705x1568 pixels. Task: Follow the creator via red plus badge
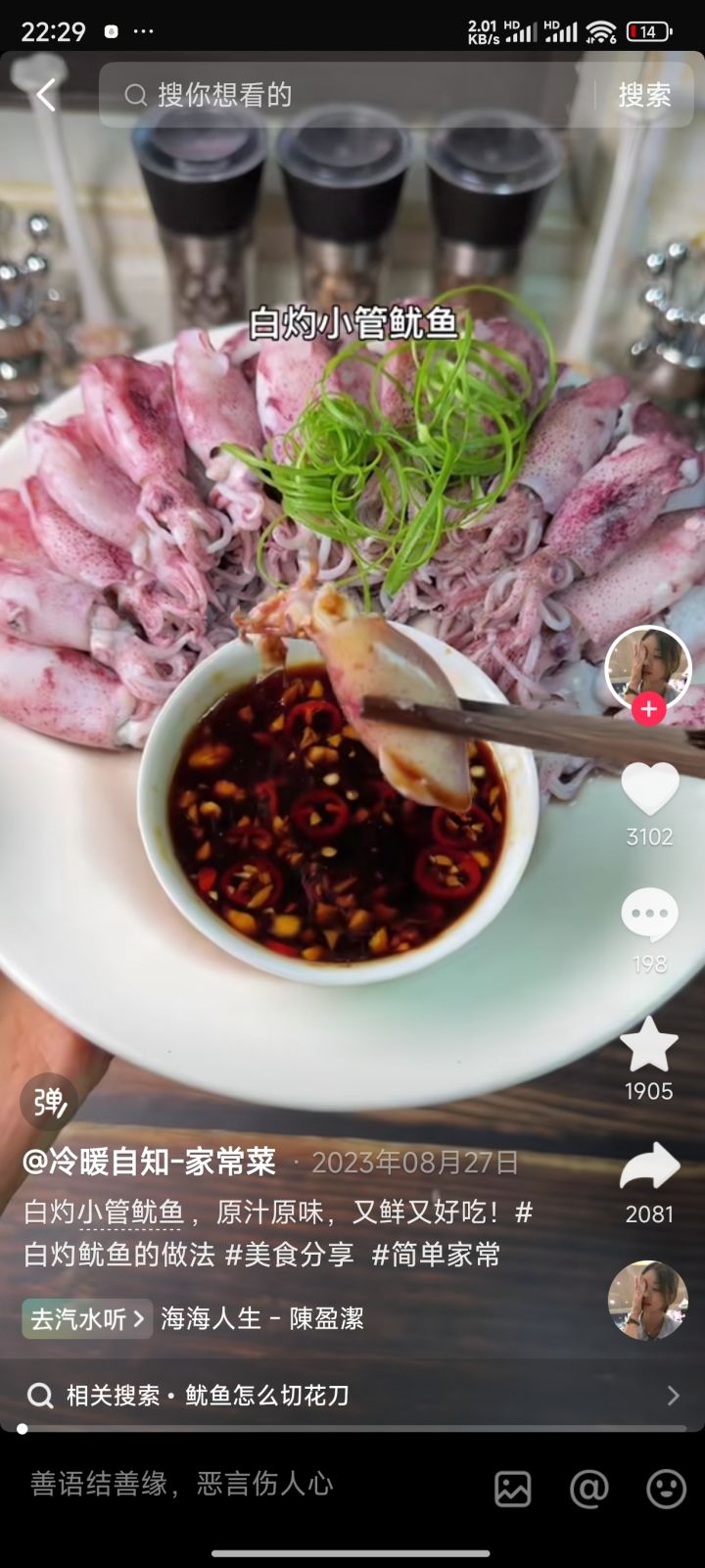point(648,709)
